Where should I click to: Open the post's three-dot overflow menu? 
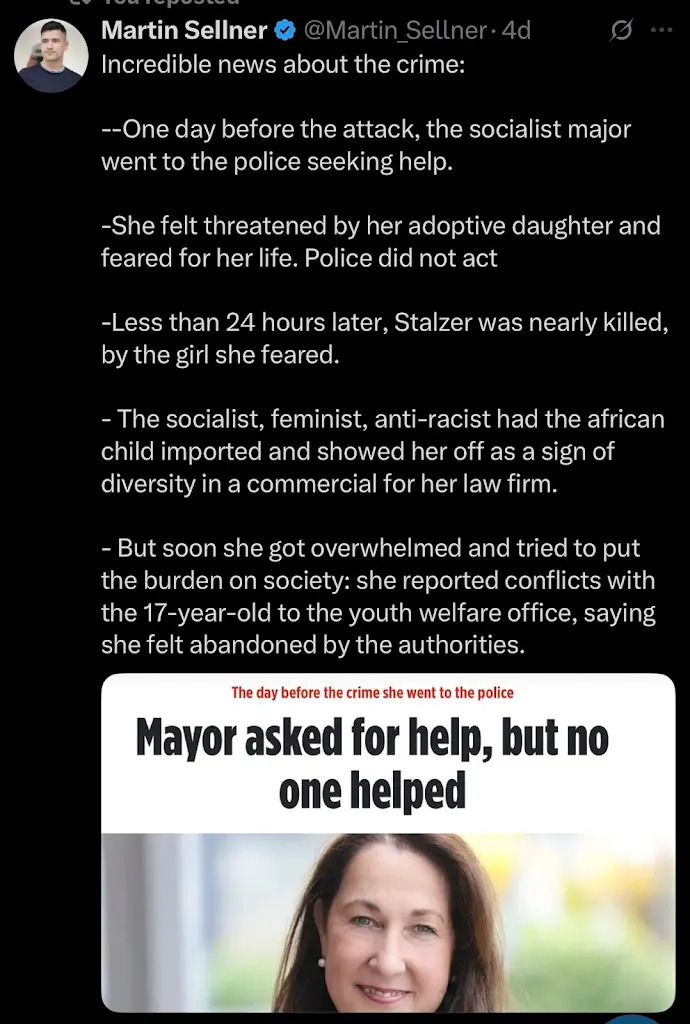coord(661,30)
